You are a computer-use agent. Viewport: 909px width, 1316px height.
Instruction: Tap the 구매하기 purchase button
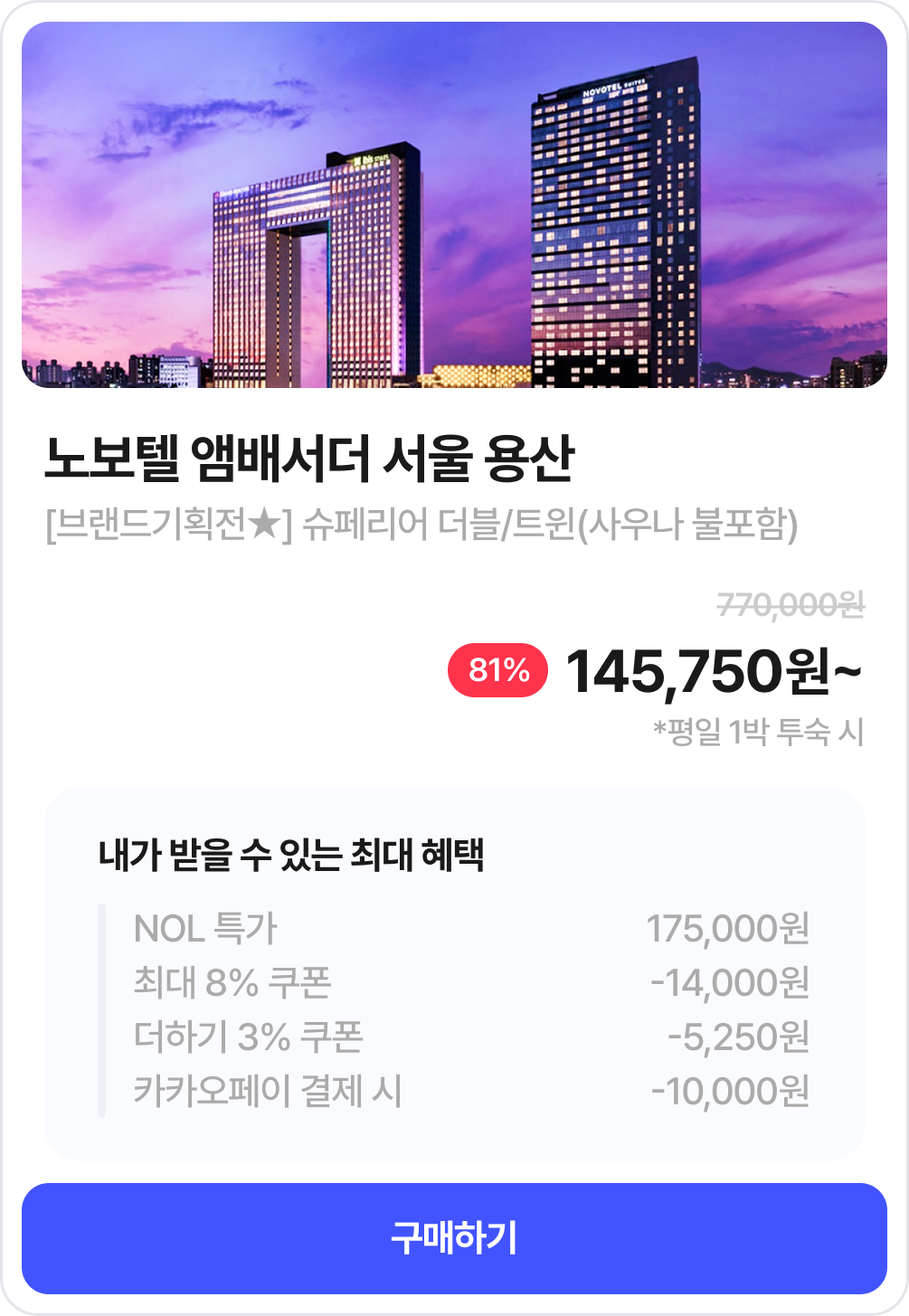[x=454, y=1238]
